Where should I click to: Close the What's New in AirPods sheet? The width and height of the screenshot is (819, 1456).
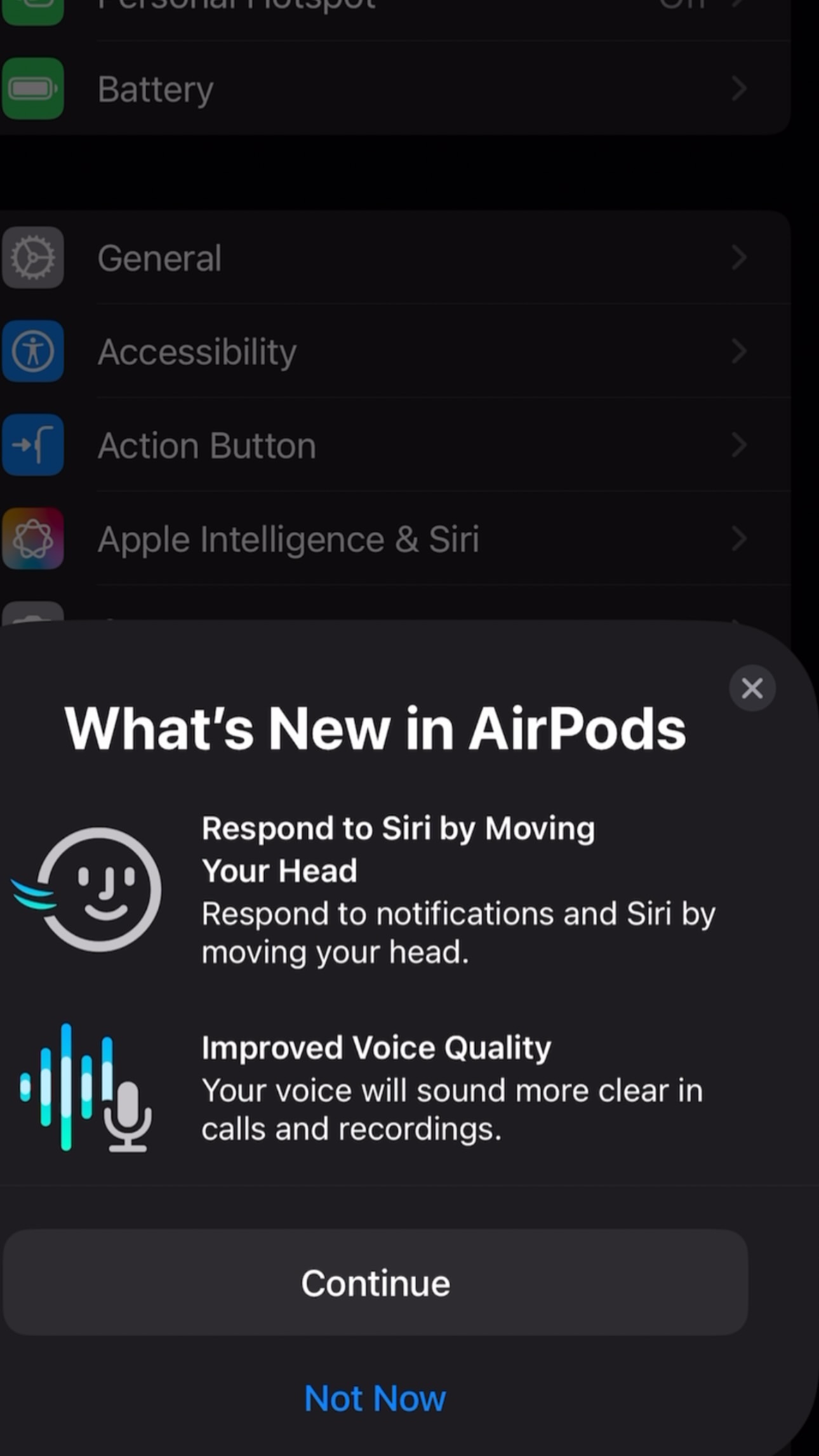(752, 688)
